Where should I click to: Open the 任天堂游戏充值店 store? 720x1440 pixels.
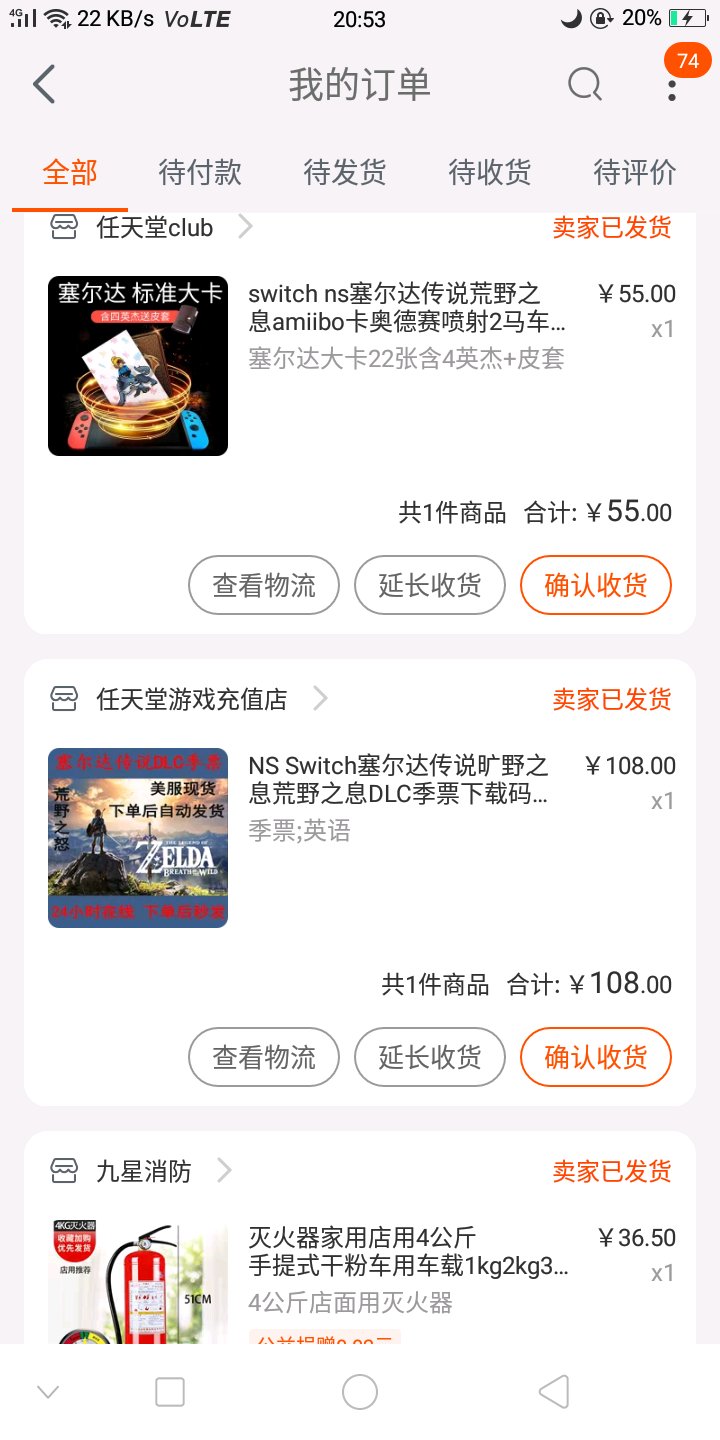tap(189, 699)
